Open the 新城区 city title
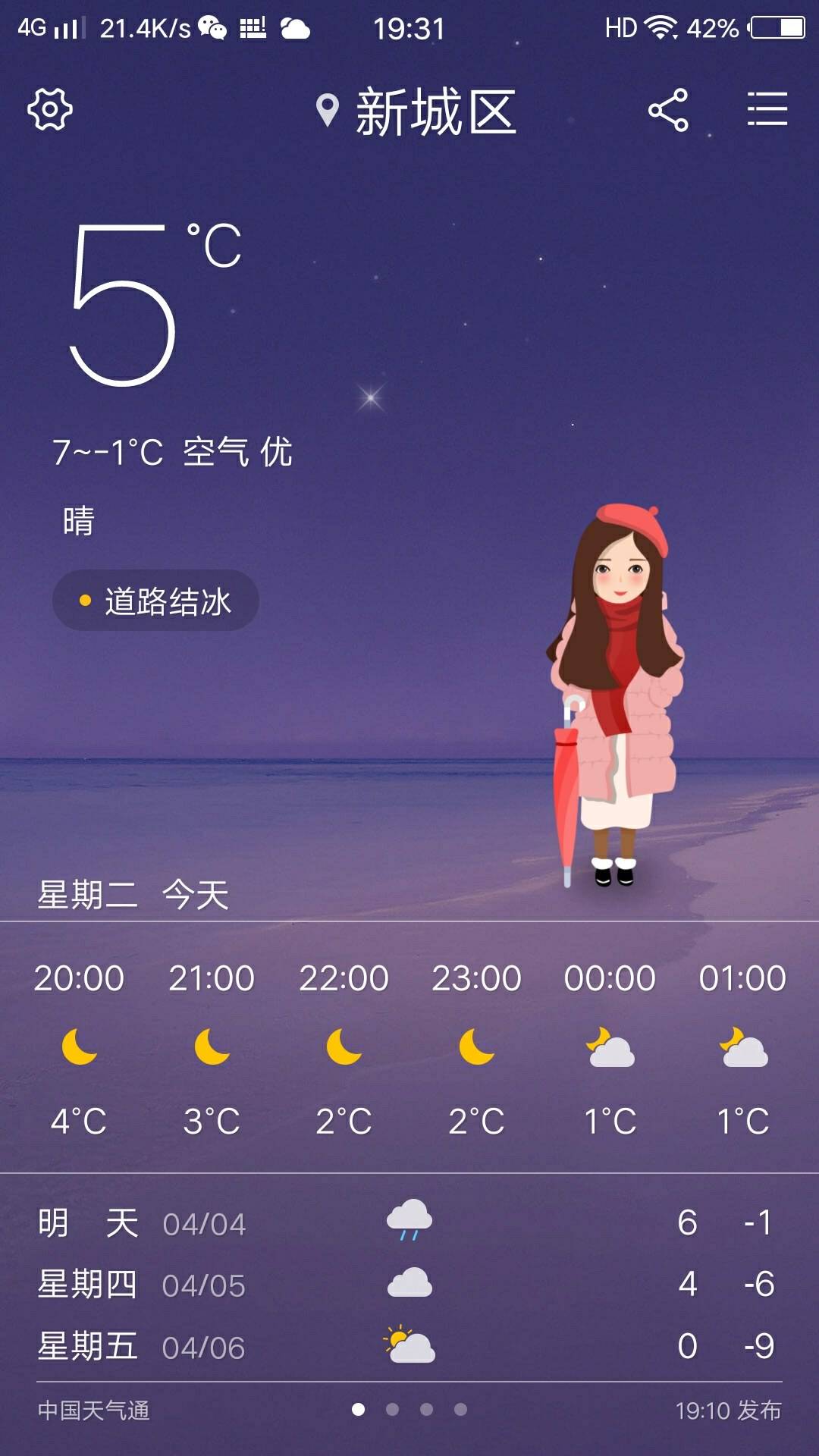Image resolution: width=819 pixels, height=1456 pixels. click(436, 110)
